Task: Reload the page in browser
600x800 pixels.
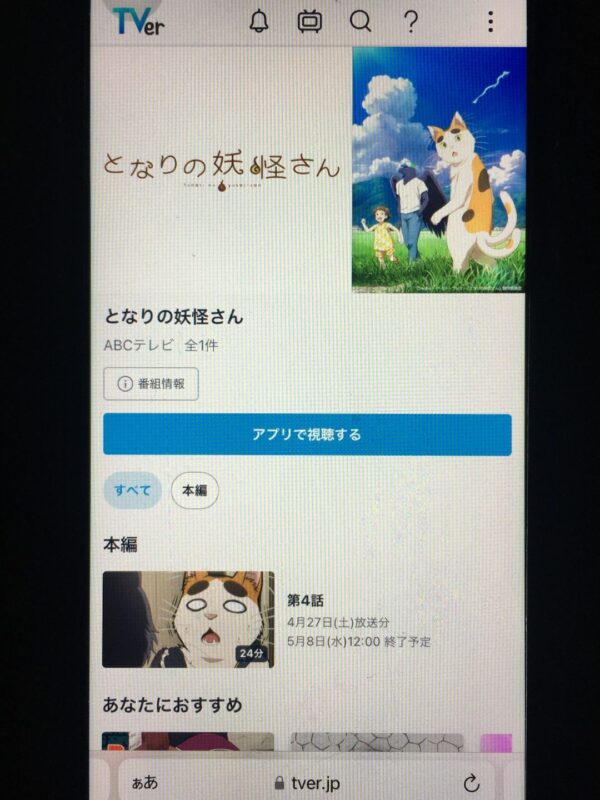Action: click(472, 783)
